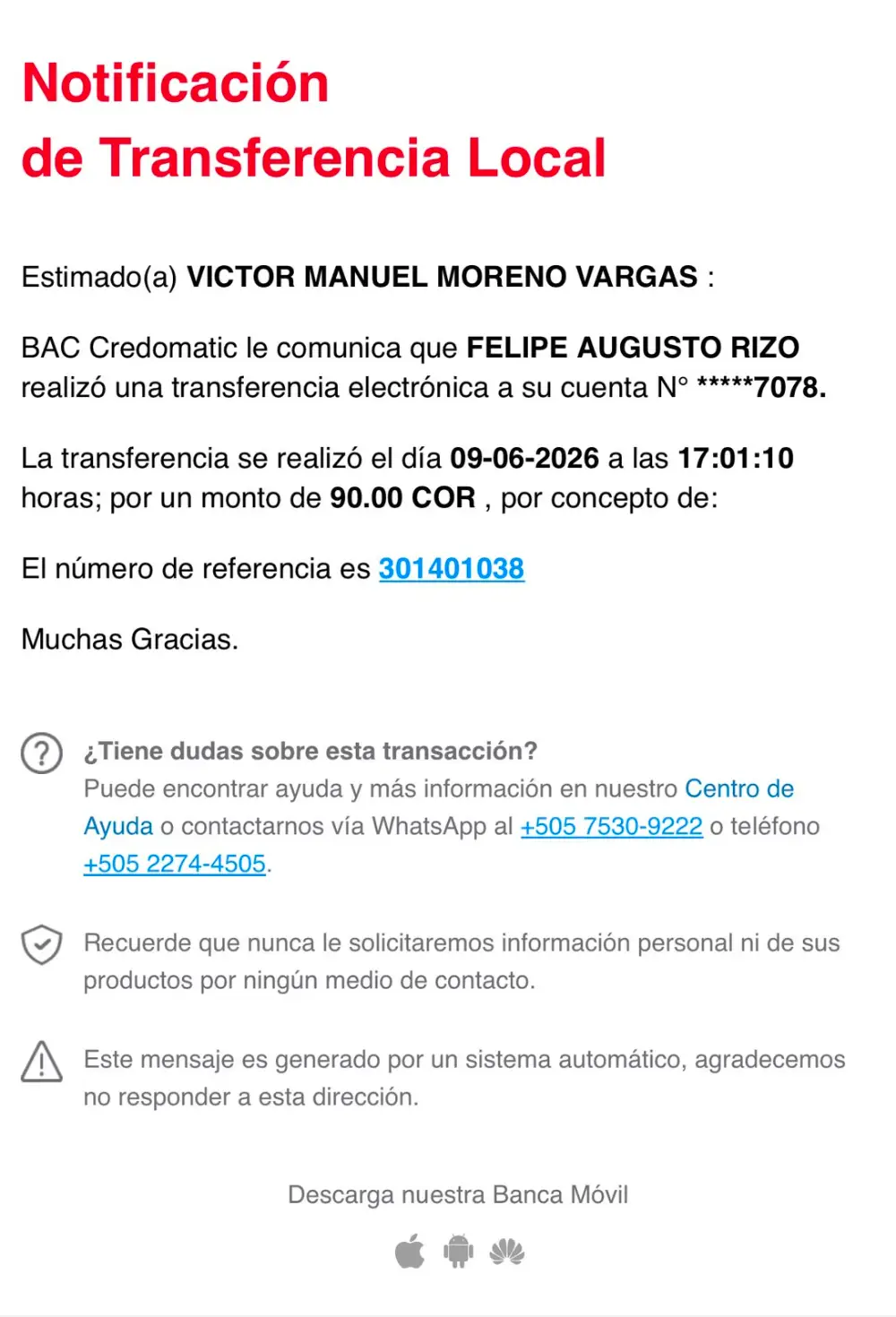Open the Apple app store icon
Screen dimensions: 896x1317
410,1252
